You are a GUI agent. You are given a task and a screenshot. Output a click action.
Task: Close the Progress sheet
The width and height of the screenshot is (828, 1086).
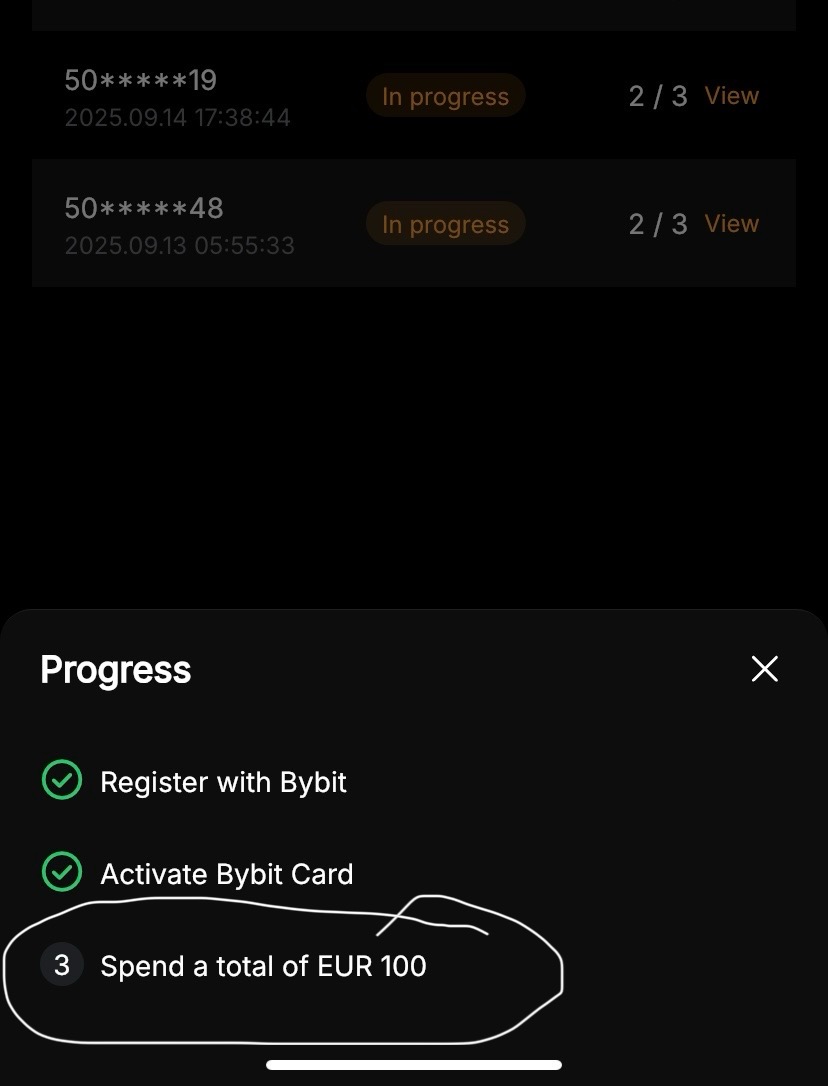pyautogui.click(x=764, y=669)
